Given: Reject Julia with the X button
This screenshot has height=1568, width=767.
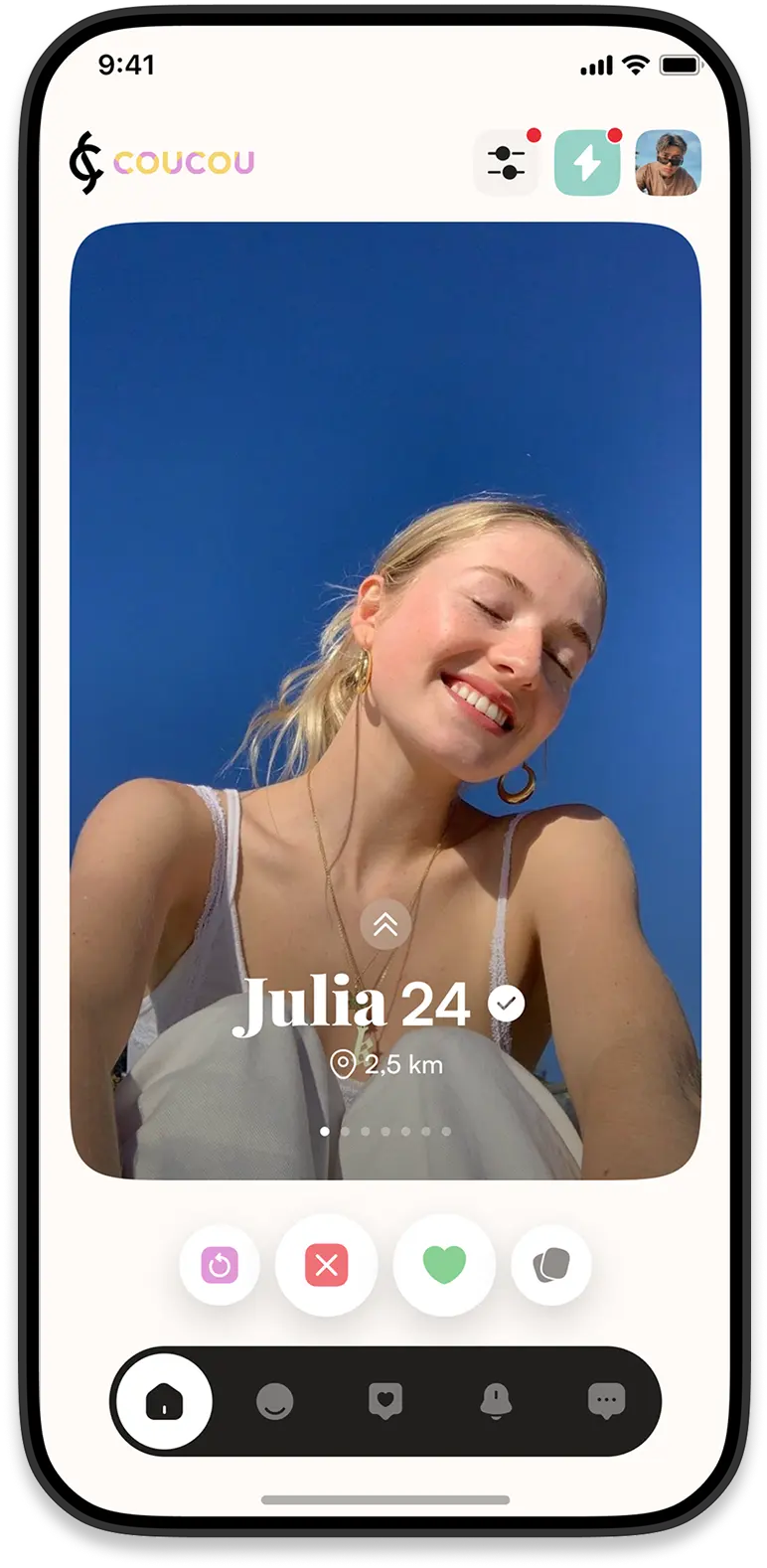Looking at the screenshot, I should click(x=326, y=1265).
